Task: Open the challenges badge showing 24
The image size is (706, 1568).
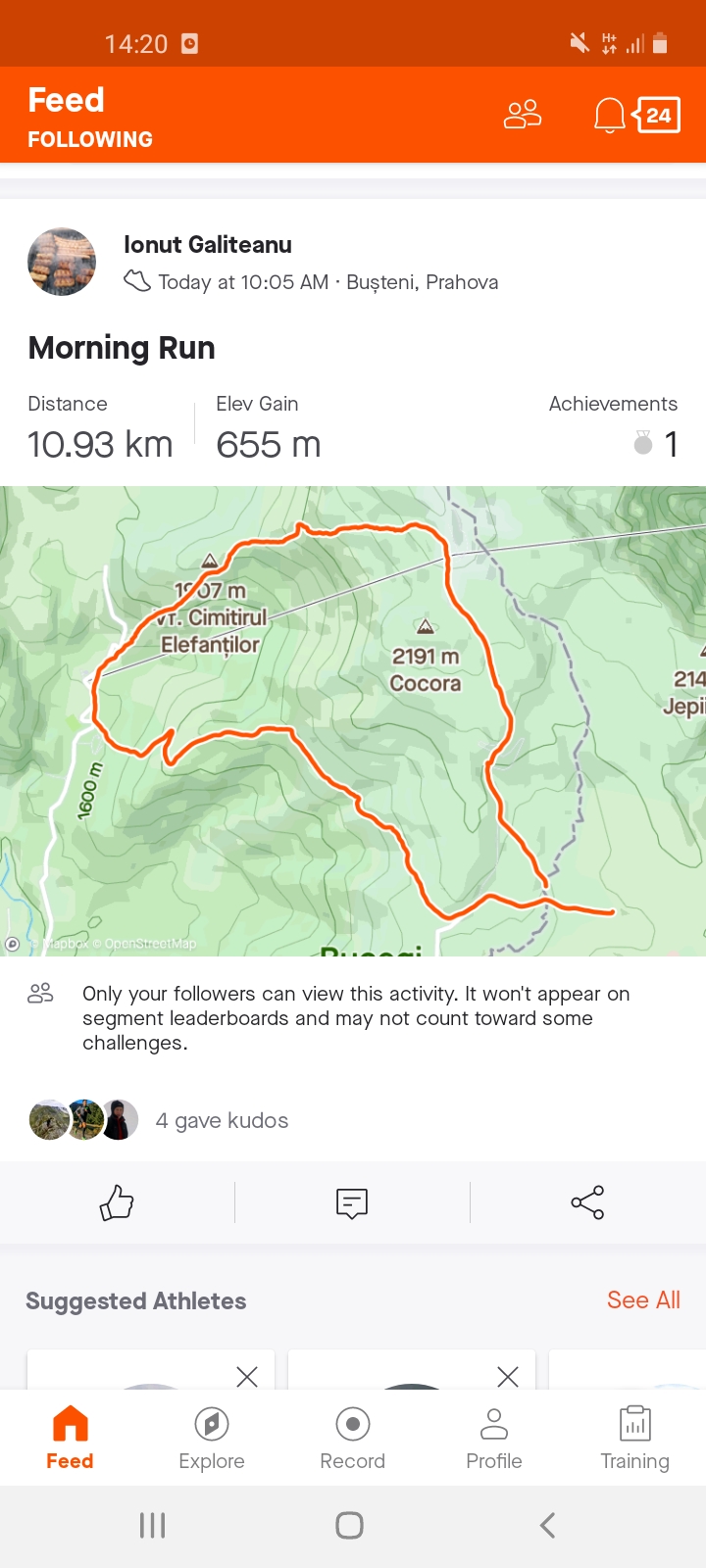Action: 658,116
